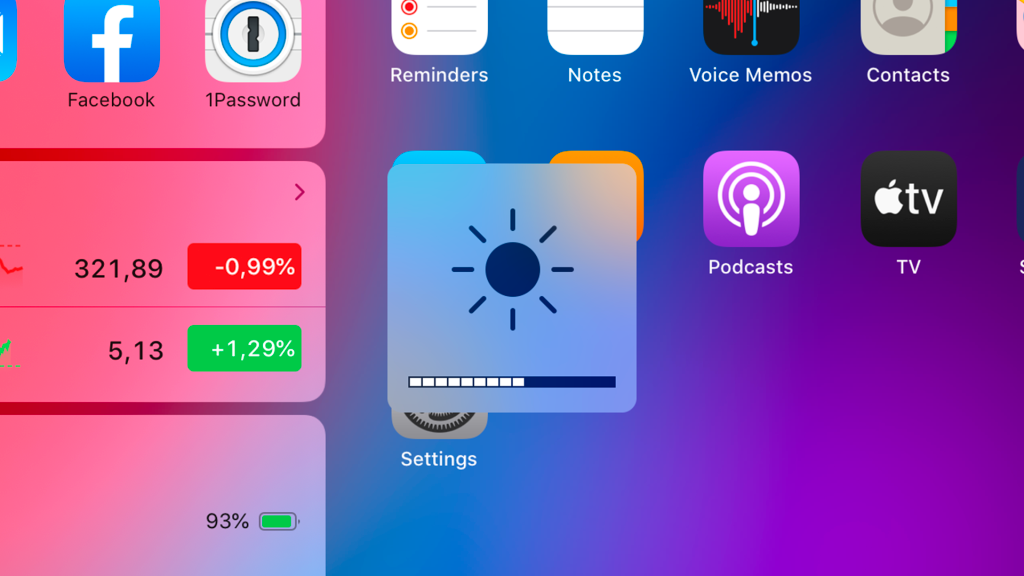Open the Reminders app
This screenshot has width=1024, height=576.
pyautogui.click(x=439, y=28)
